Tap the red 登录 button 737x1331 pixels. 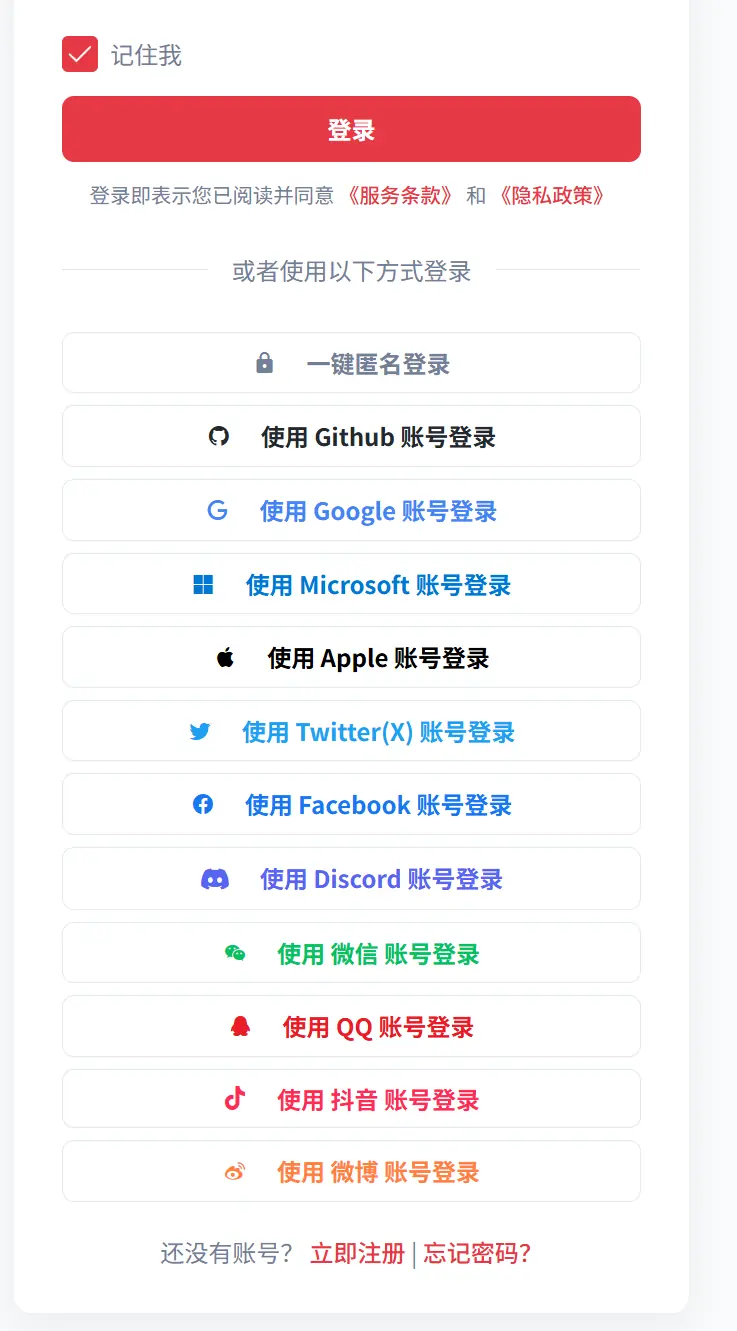[x=351, y=129]
